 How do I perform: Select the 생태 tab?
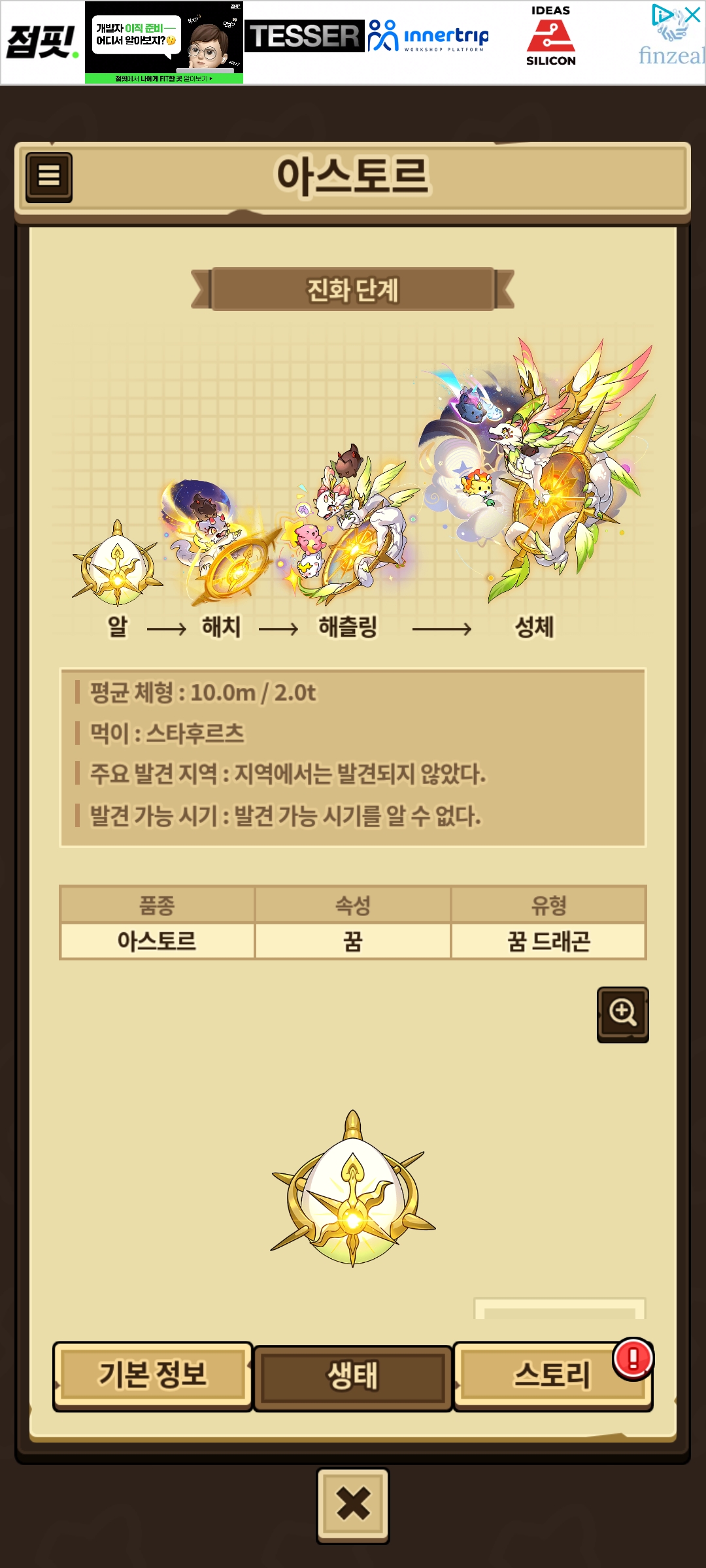pyautogui.click(x=352, y=1377)
